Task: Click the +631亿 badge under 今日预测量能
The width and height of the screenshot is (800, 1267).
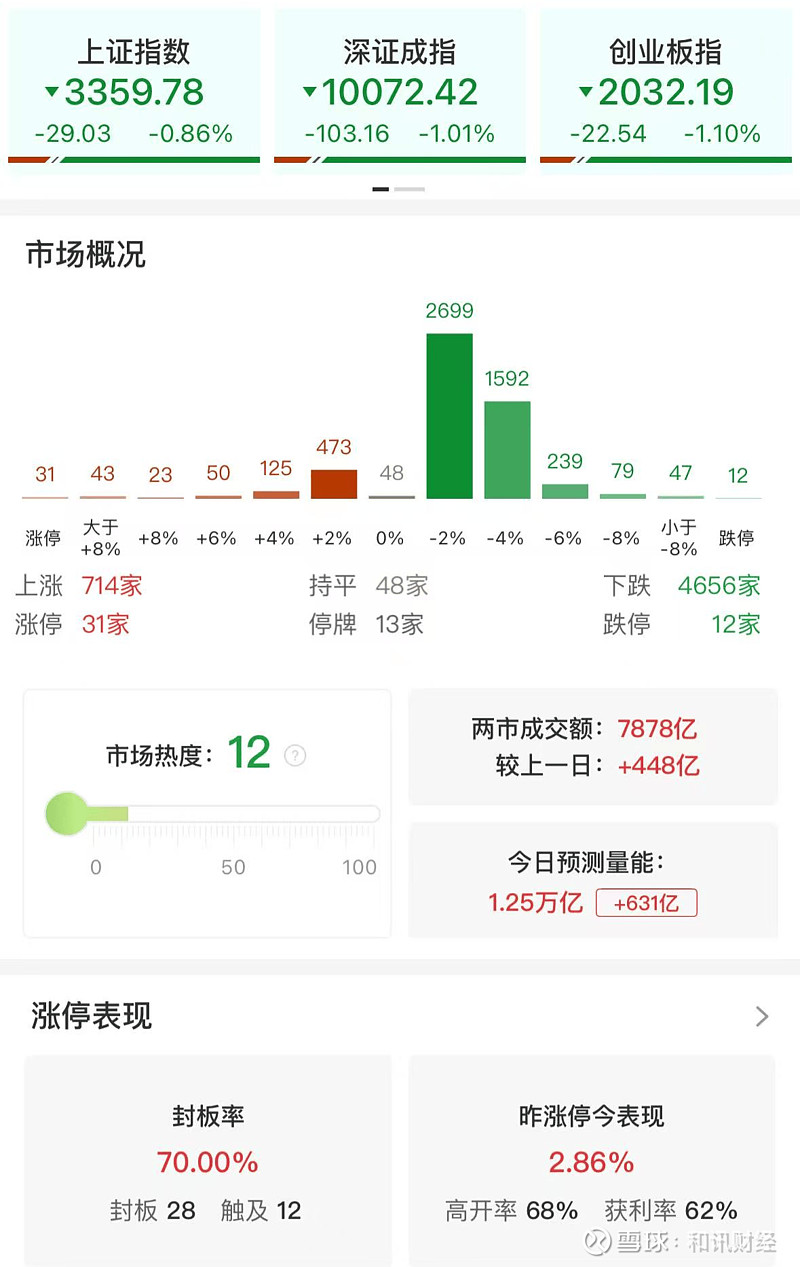Action: pyautogui.click(x=646, y=903)
